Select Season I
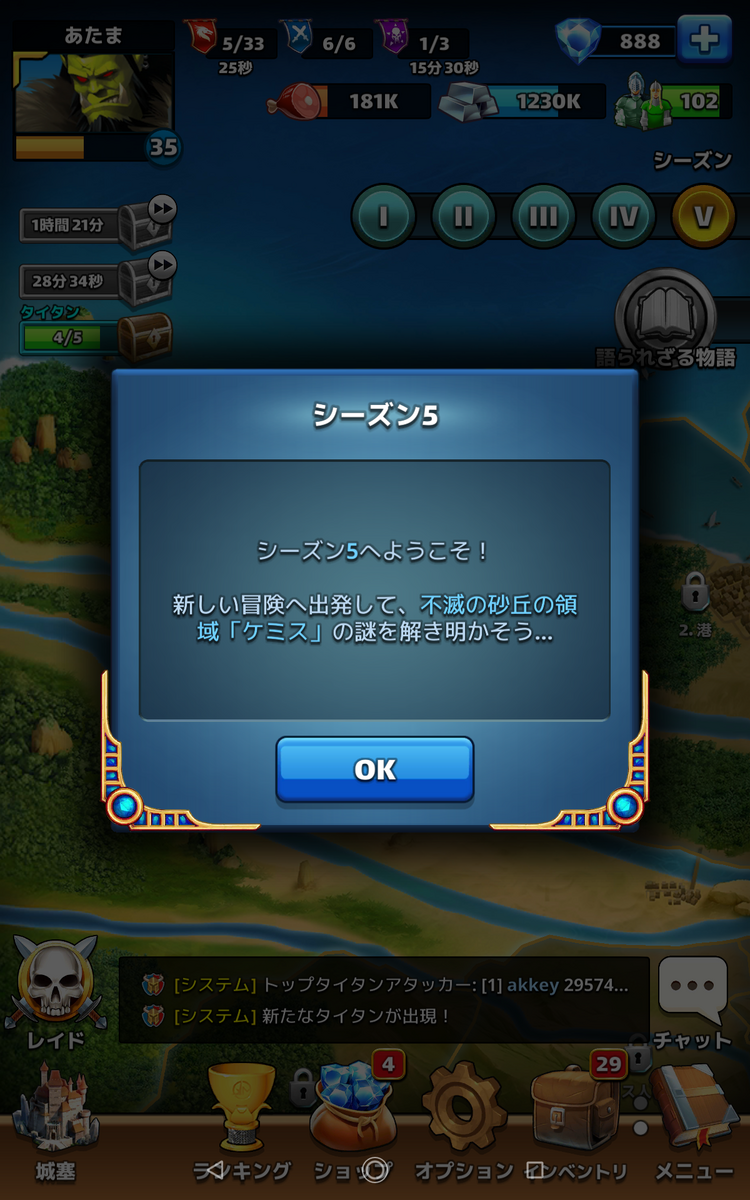This screenshot has width=750, height=1200. pyautogui.click(x=383, y=216)
